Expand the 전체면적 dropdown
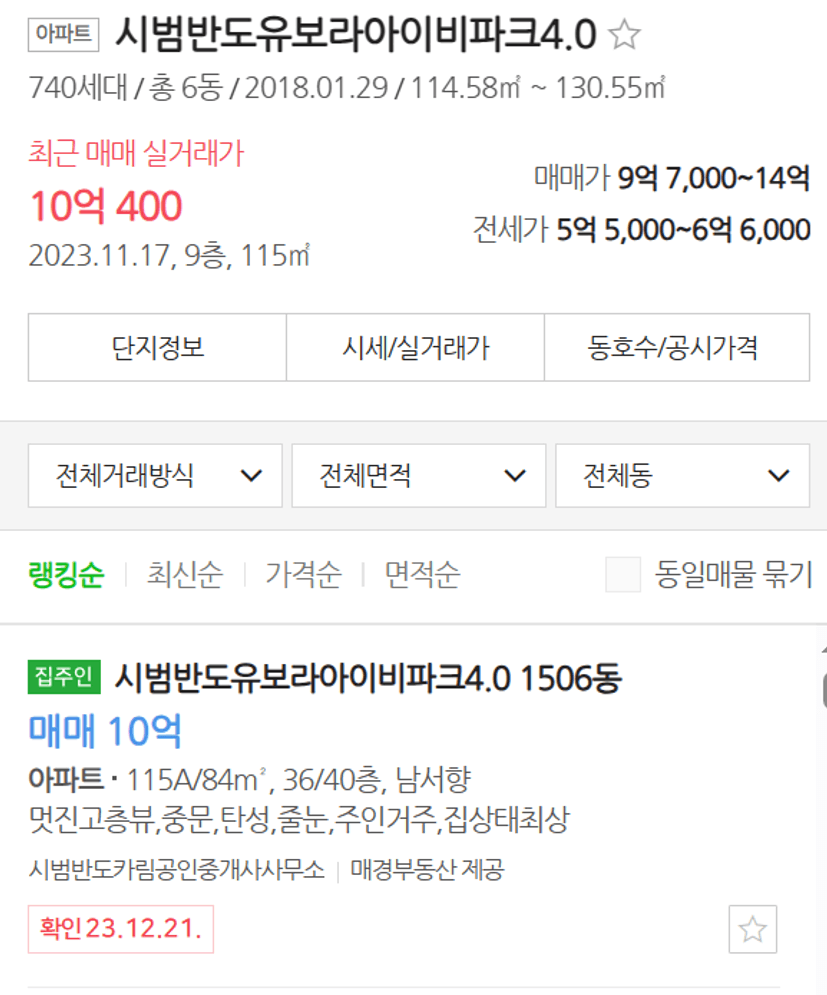The width and height of the screenshot is (827, 995). [x=419, y=475]
